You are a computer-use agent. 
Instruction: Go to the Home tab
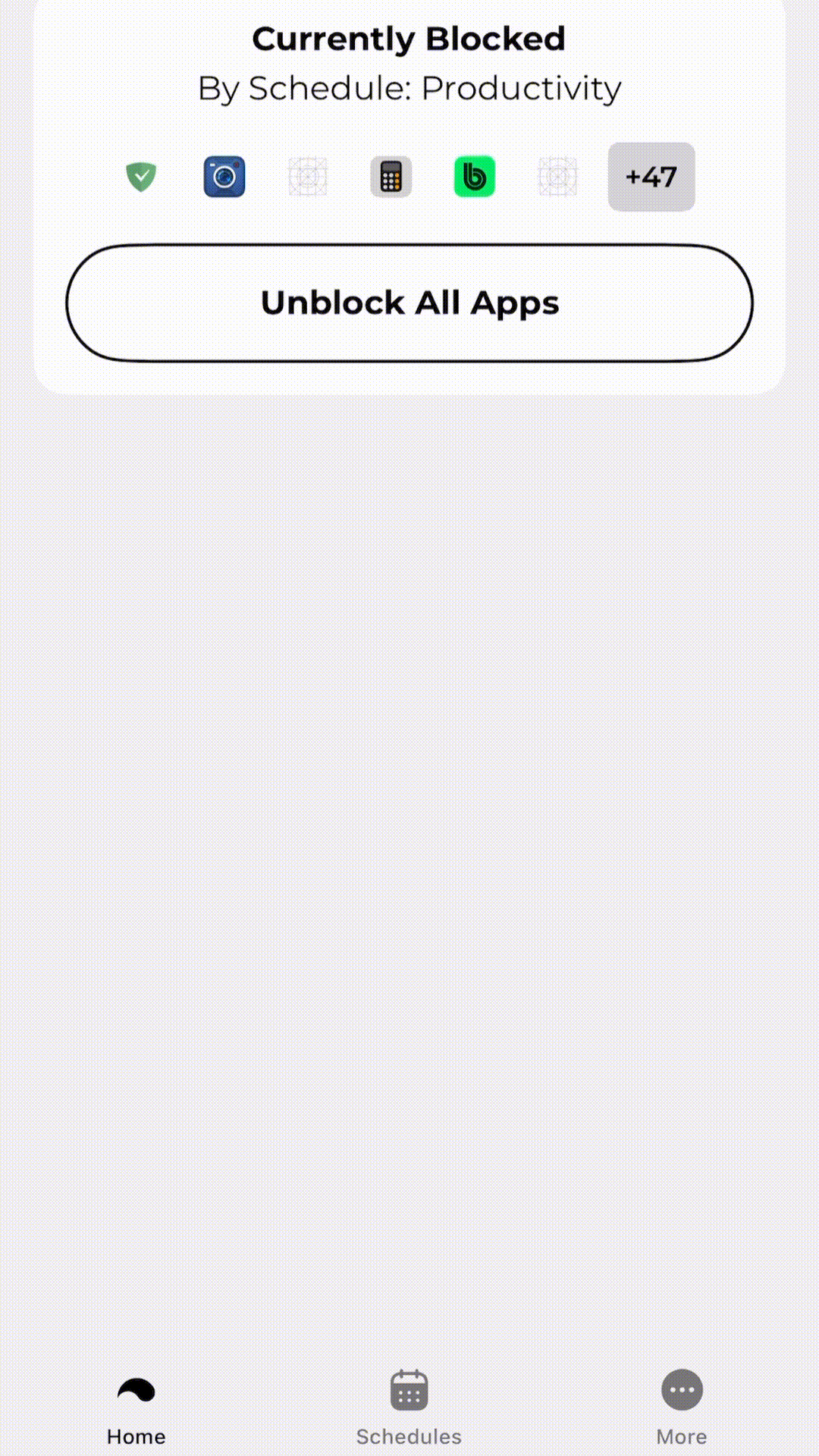pos(136,1407)
